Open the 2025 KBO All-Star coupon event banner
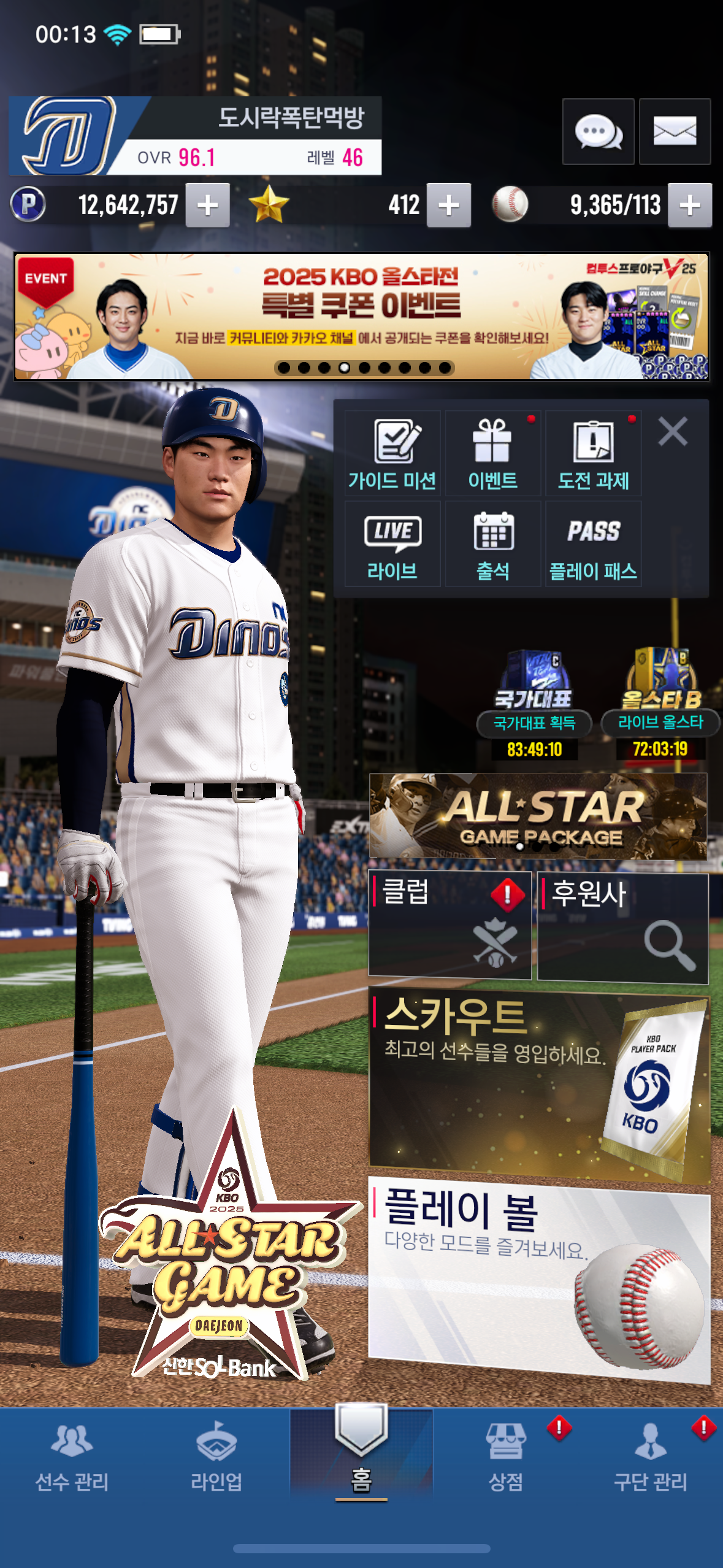The width and height of the screenshot is (723, 1568). [x=361, y=317]
